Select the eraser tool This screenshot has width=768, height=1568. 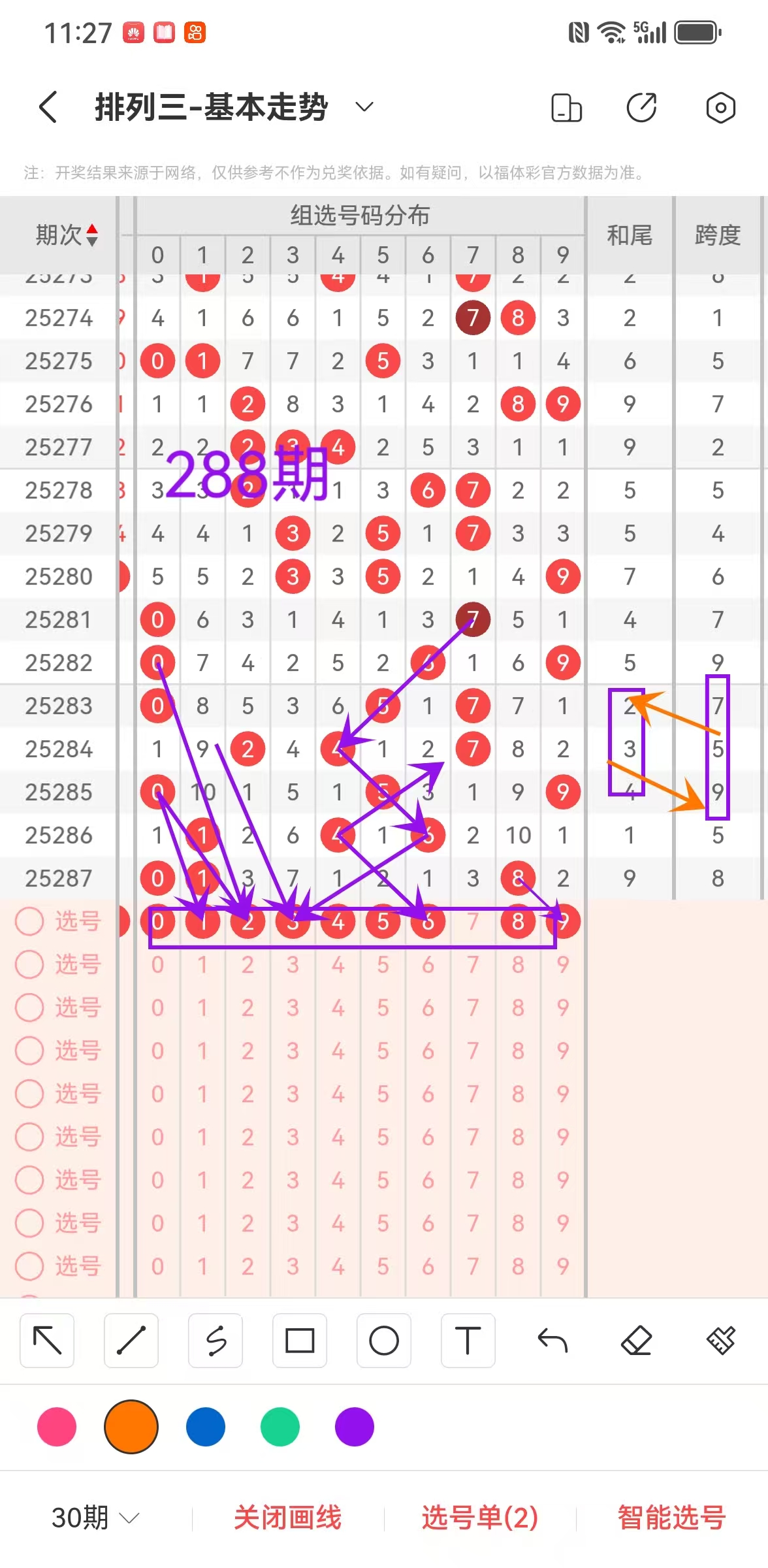pos(637,1341)
